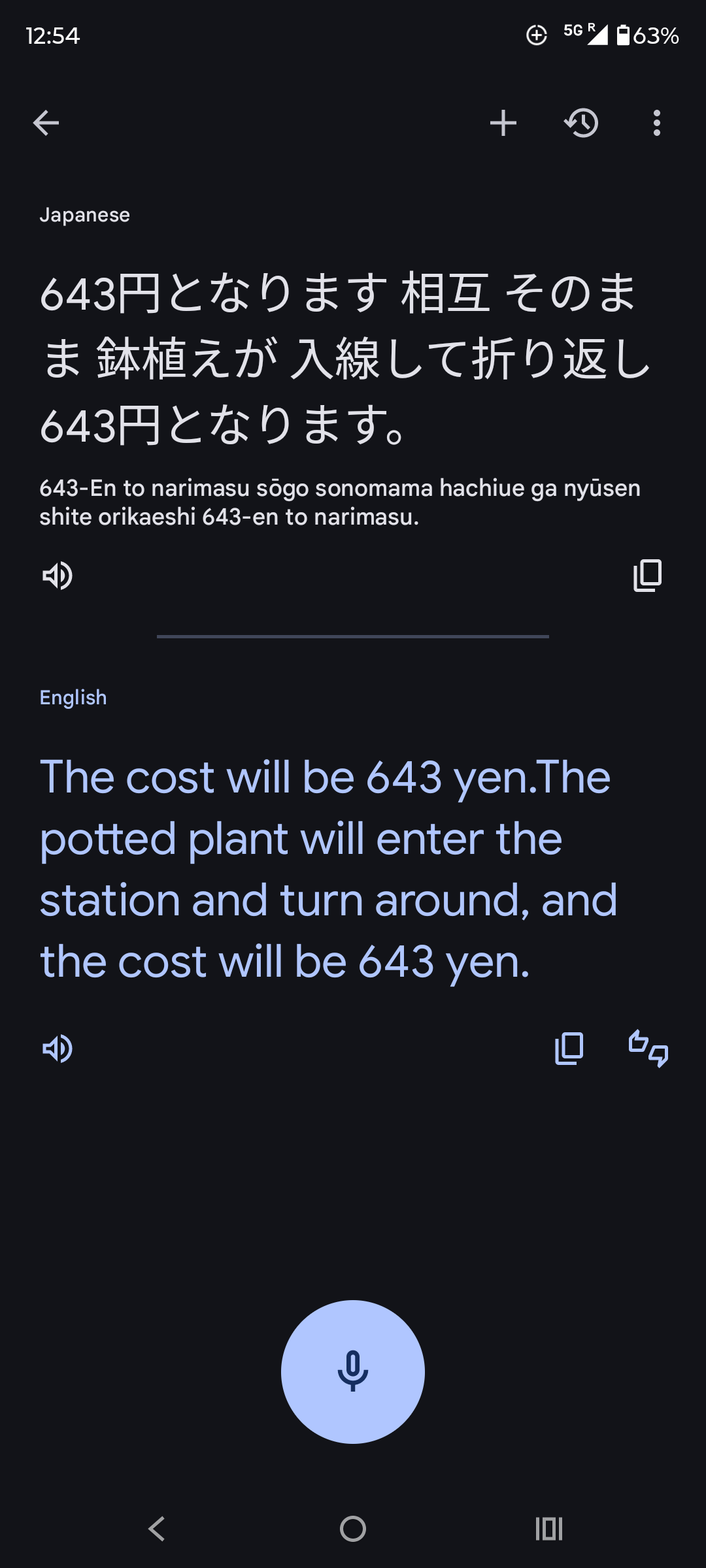This screenshot has height=1568, width=706.
Task: Open translation history
Action: 581,123
